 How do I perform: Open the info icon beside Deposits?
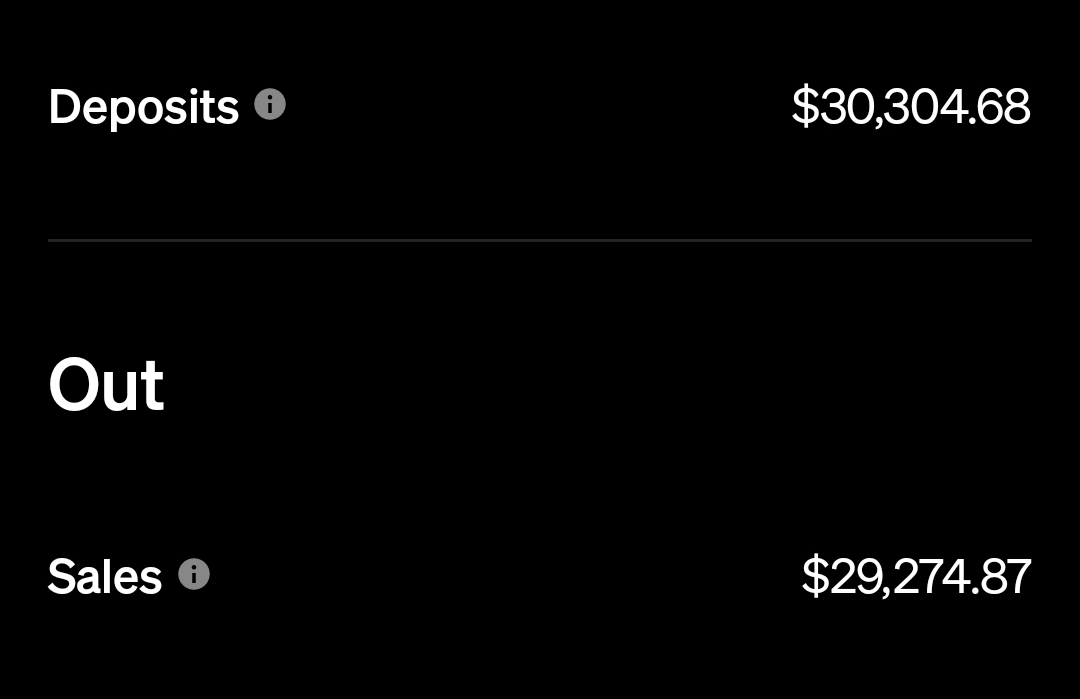coord(270,104)
